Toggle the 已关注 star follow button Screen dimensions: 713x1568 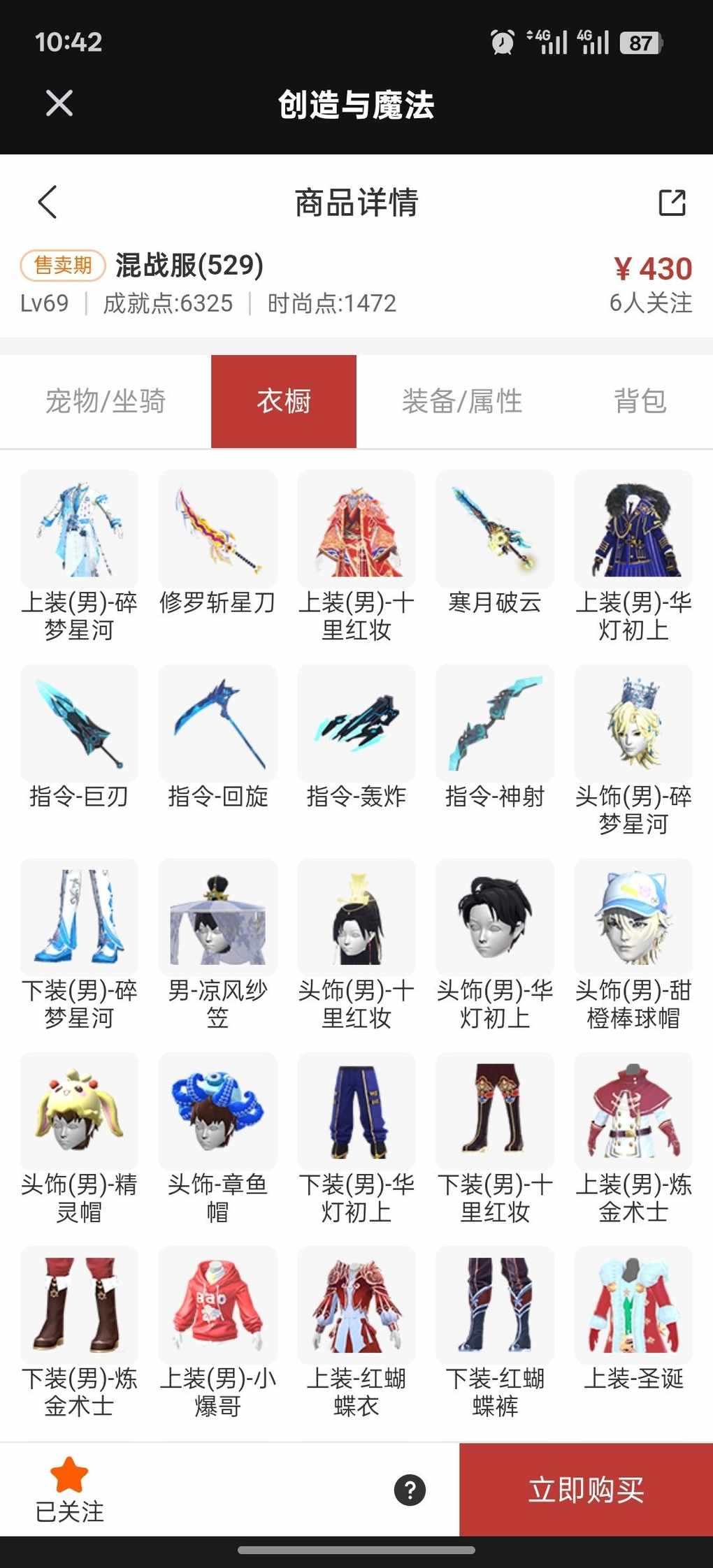(69, 1489)
